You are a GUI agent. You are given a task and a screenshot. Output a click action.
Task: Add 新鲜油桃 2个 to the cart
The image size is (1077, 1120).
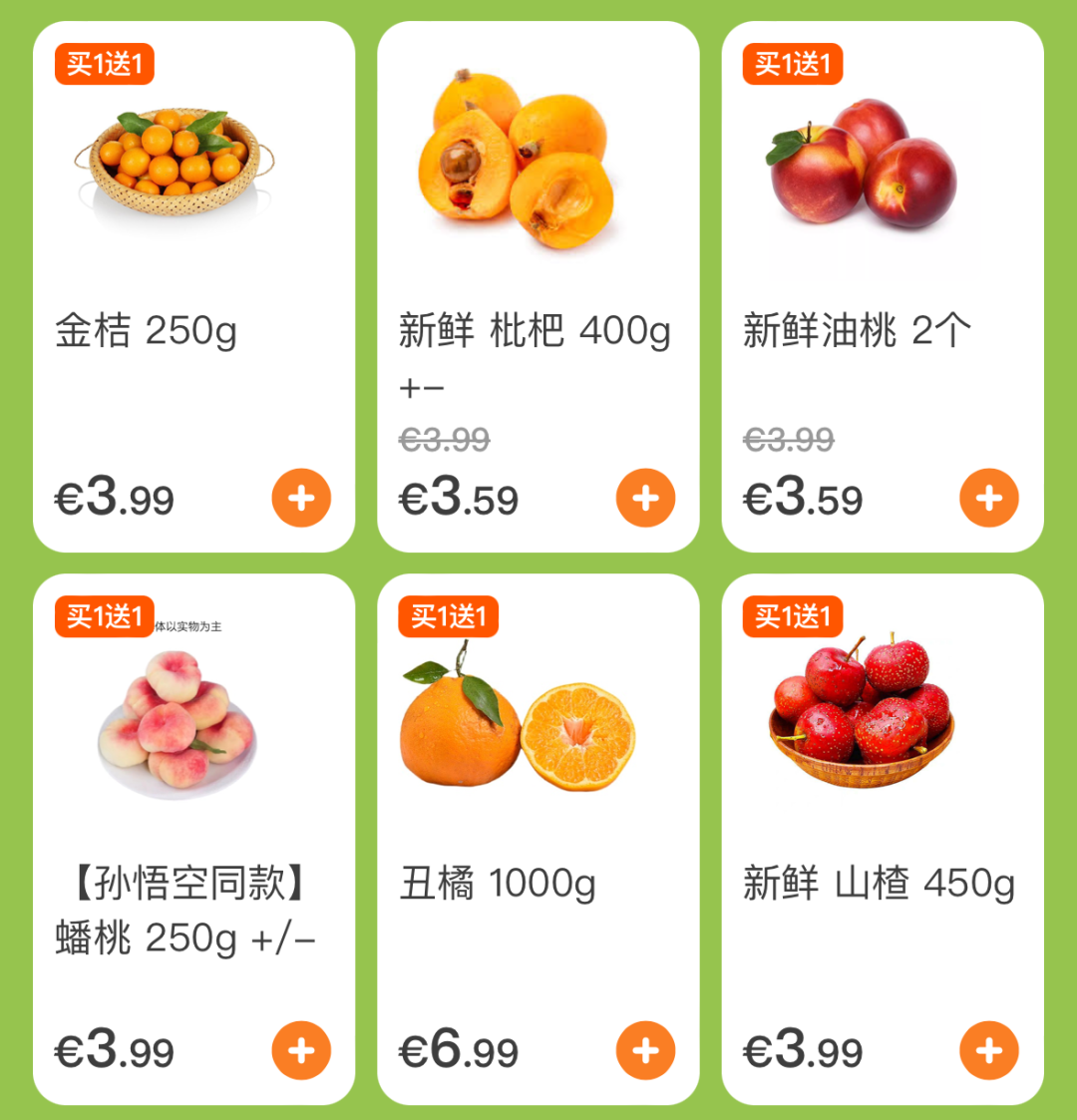click(989, 498)
